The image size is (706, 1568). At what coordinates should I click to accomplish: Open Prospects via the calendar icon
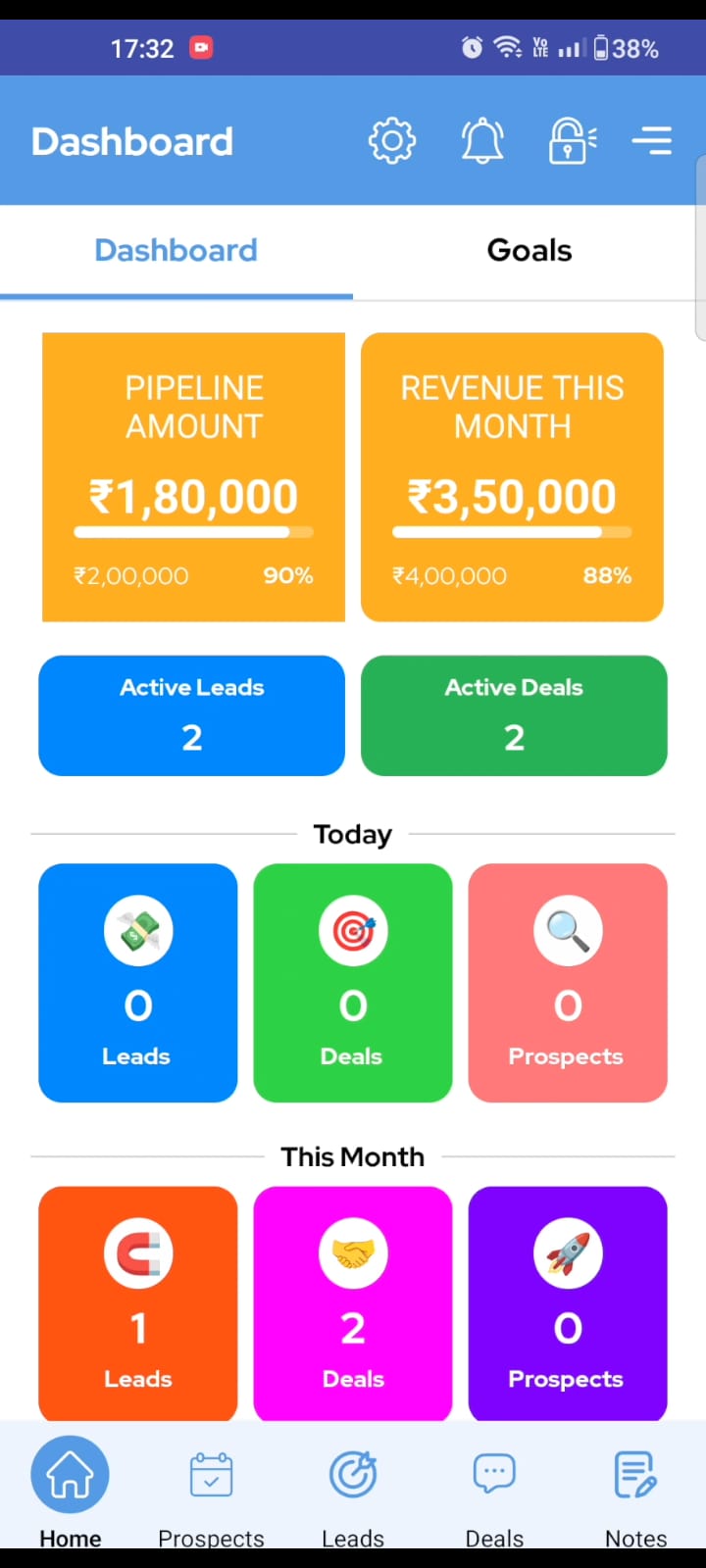coord(211,1474)
